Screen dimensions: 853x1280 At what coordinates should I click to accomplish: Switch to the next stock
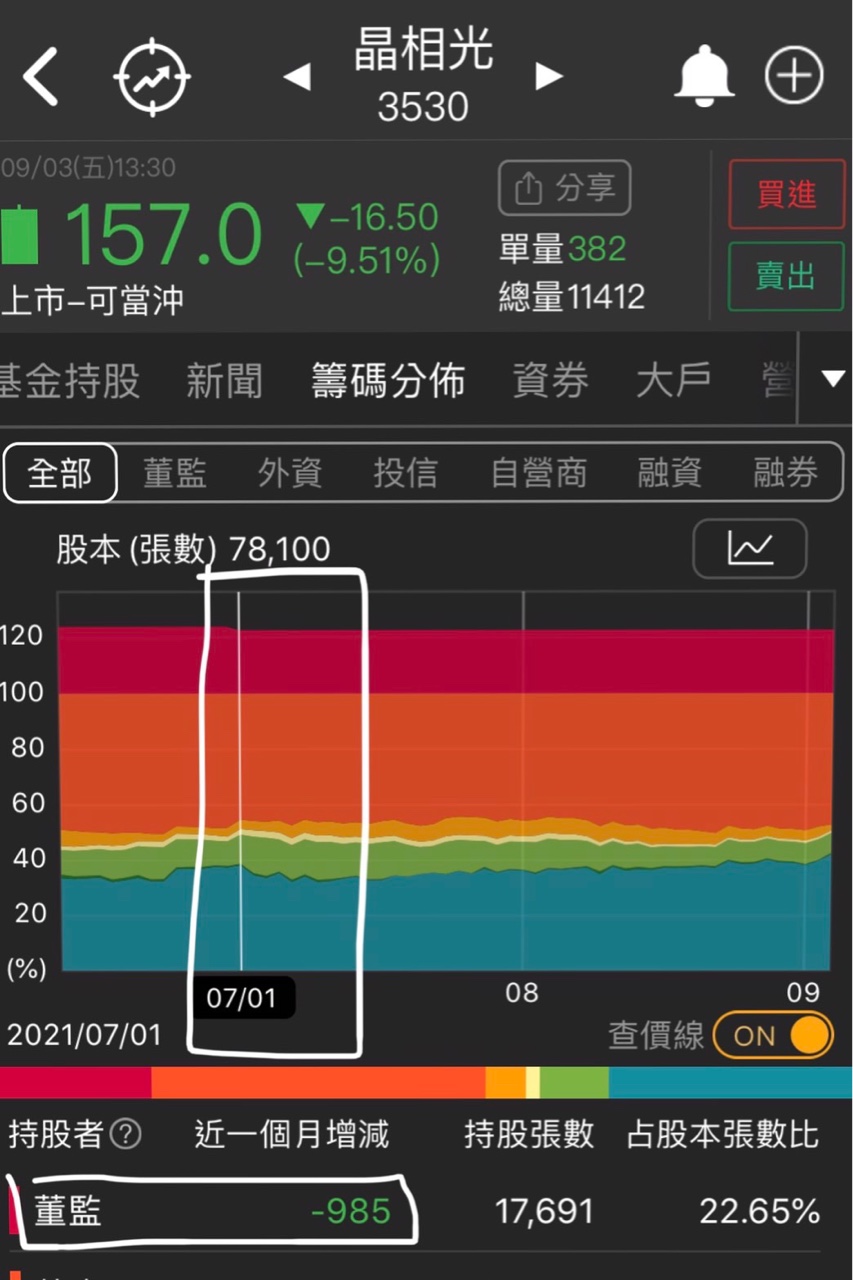[x=548, y=76]
